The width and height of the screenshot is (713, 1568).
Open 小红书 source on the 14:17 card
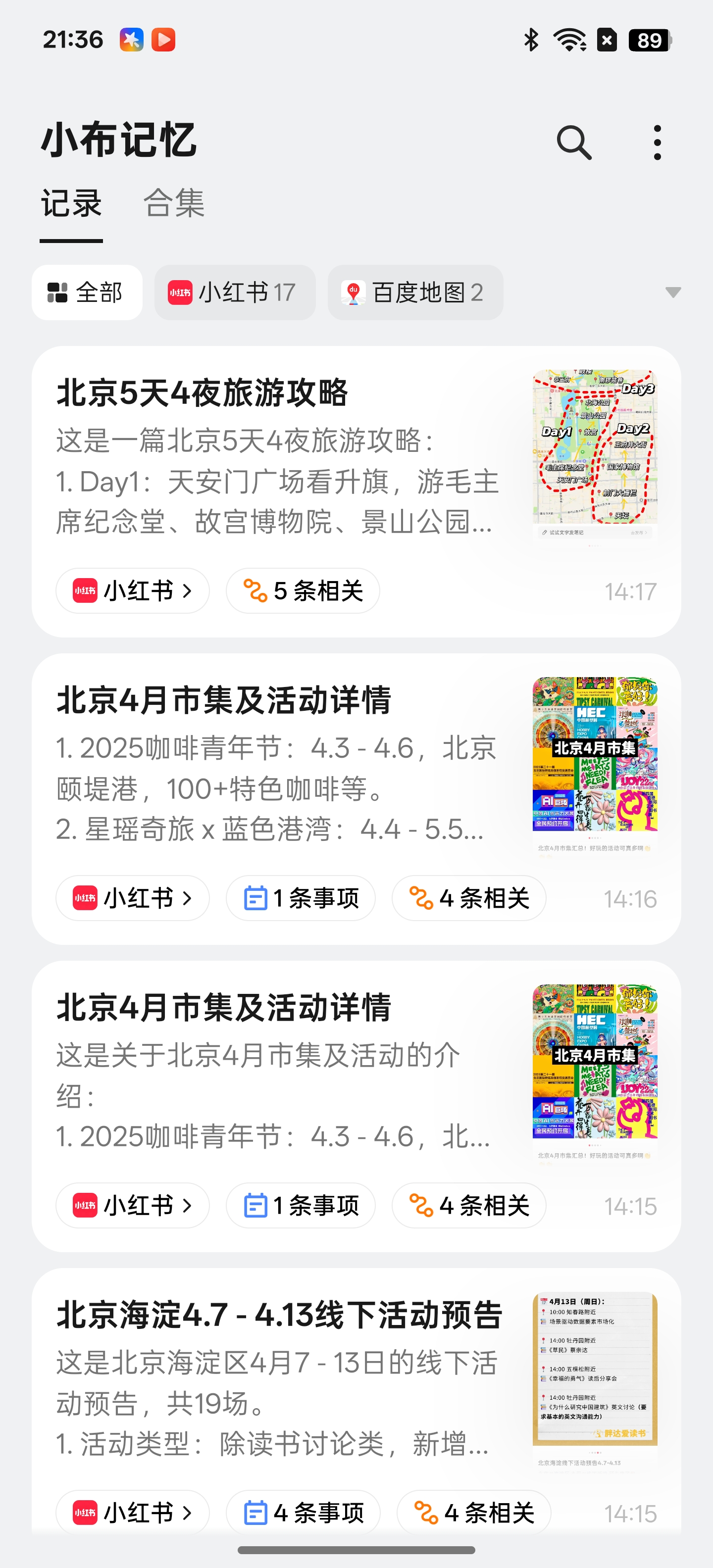point(132,590)
